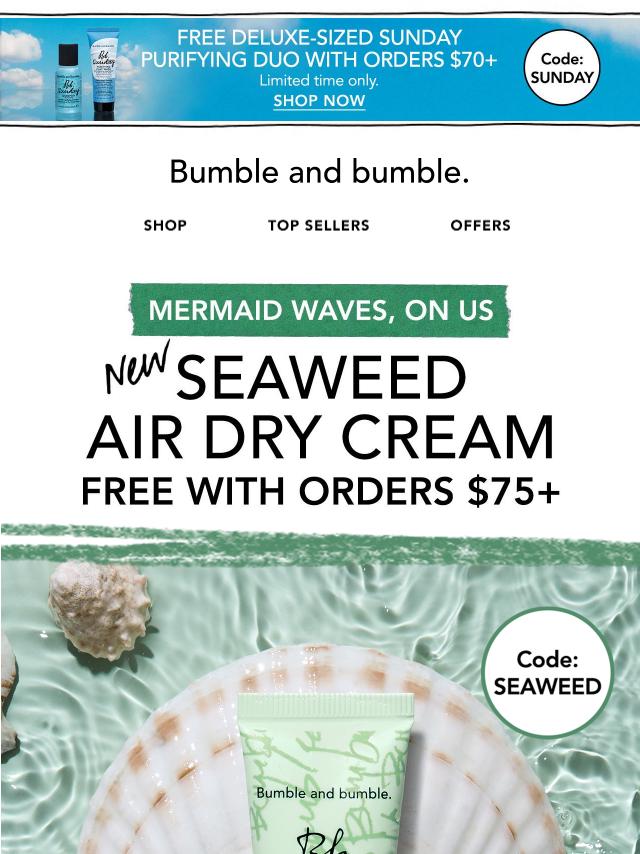Go to TOP SELLERS
The image size is (640, 854).
[318, 225]
